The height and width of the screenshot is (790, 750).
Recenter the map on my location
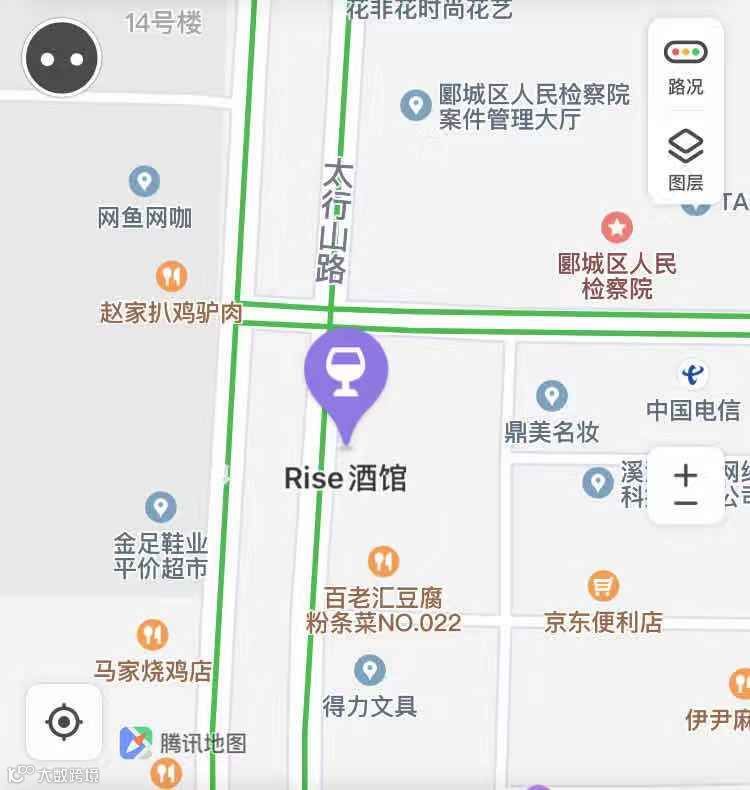click(x=64, y=721)
